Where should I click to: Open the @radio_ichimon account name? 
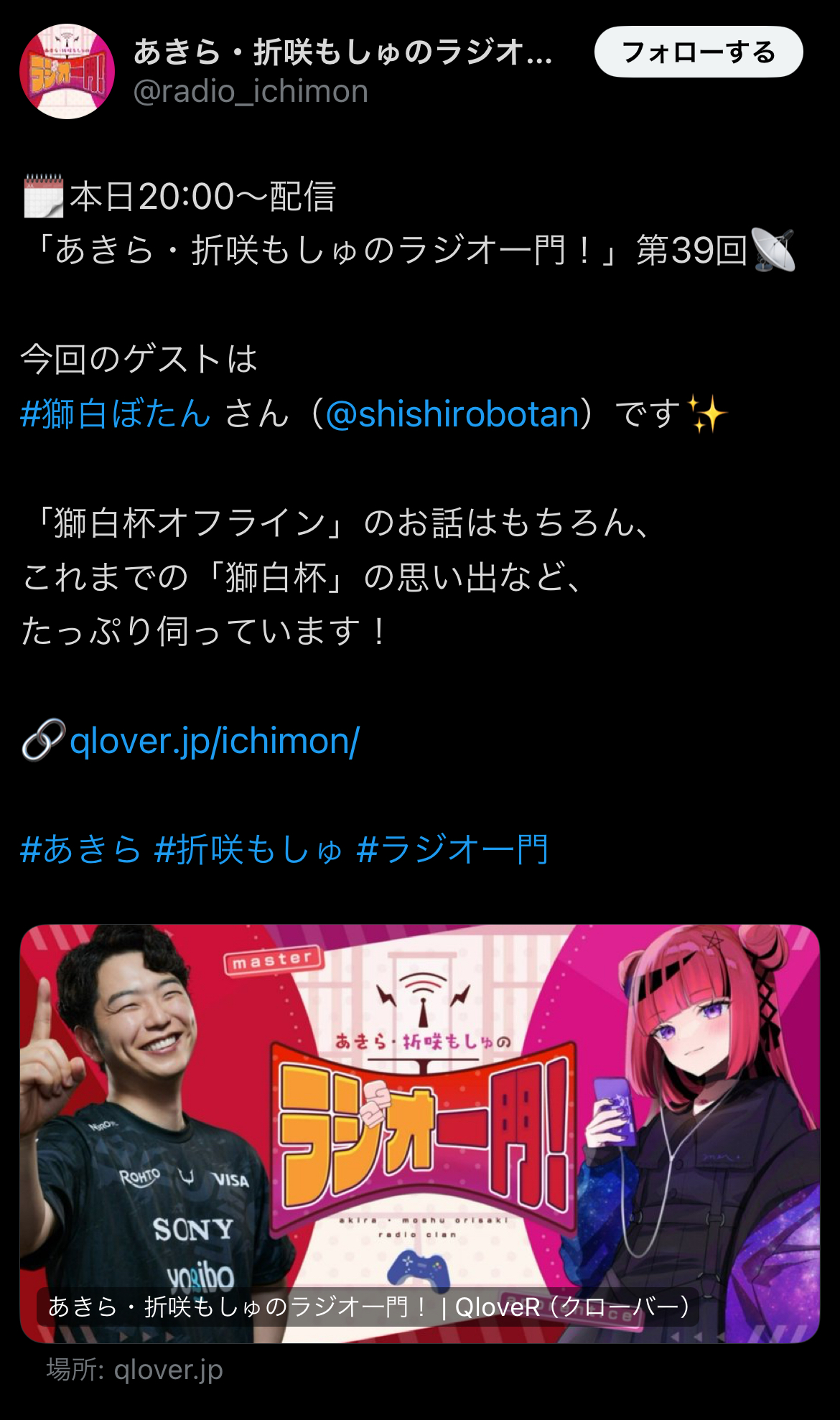(251, 92)
